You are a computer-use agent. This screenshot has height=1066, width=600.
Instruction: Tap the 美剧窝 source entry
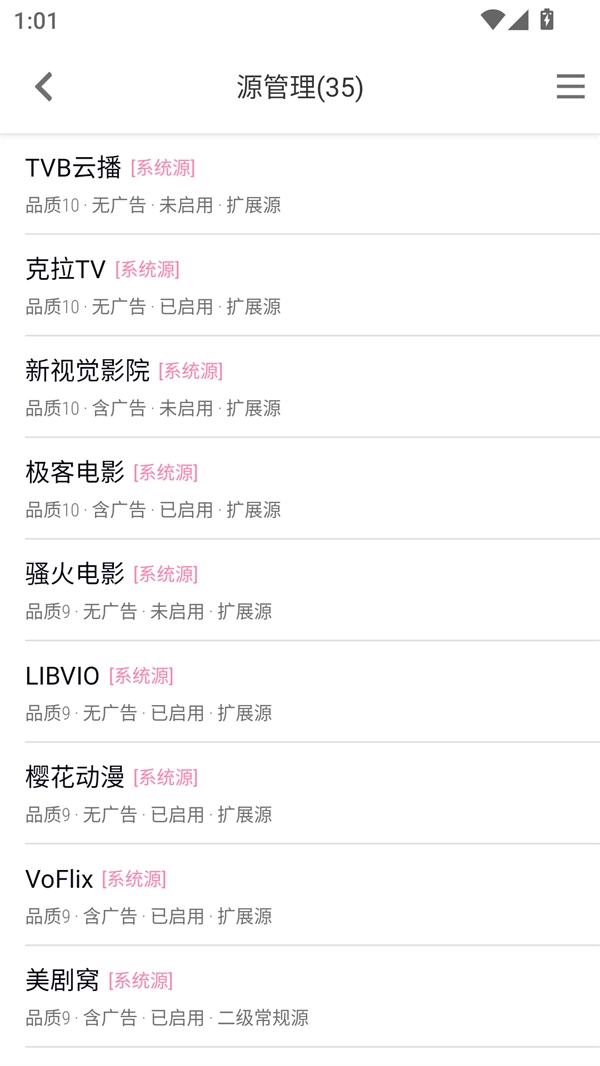(x=300, y=997)
